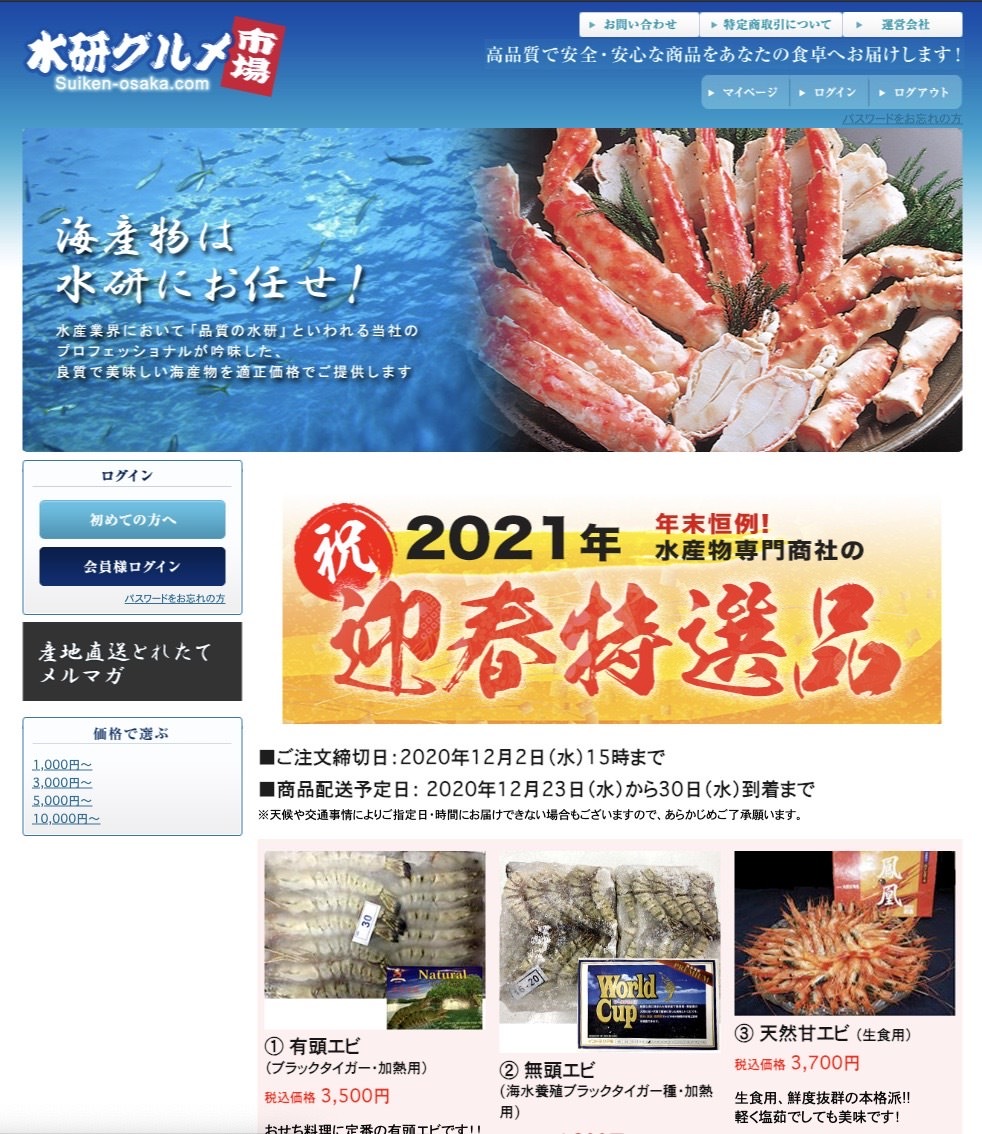Image resolution: width=982 pixels, height=1134 pixels.
Task: Open the 天然甘エビ product
Action: [x=844, y=933]
